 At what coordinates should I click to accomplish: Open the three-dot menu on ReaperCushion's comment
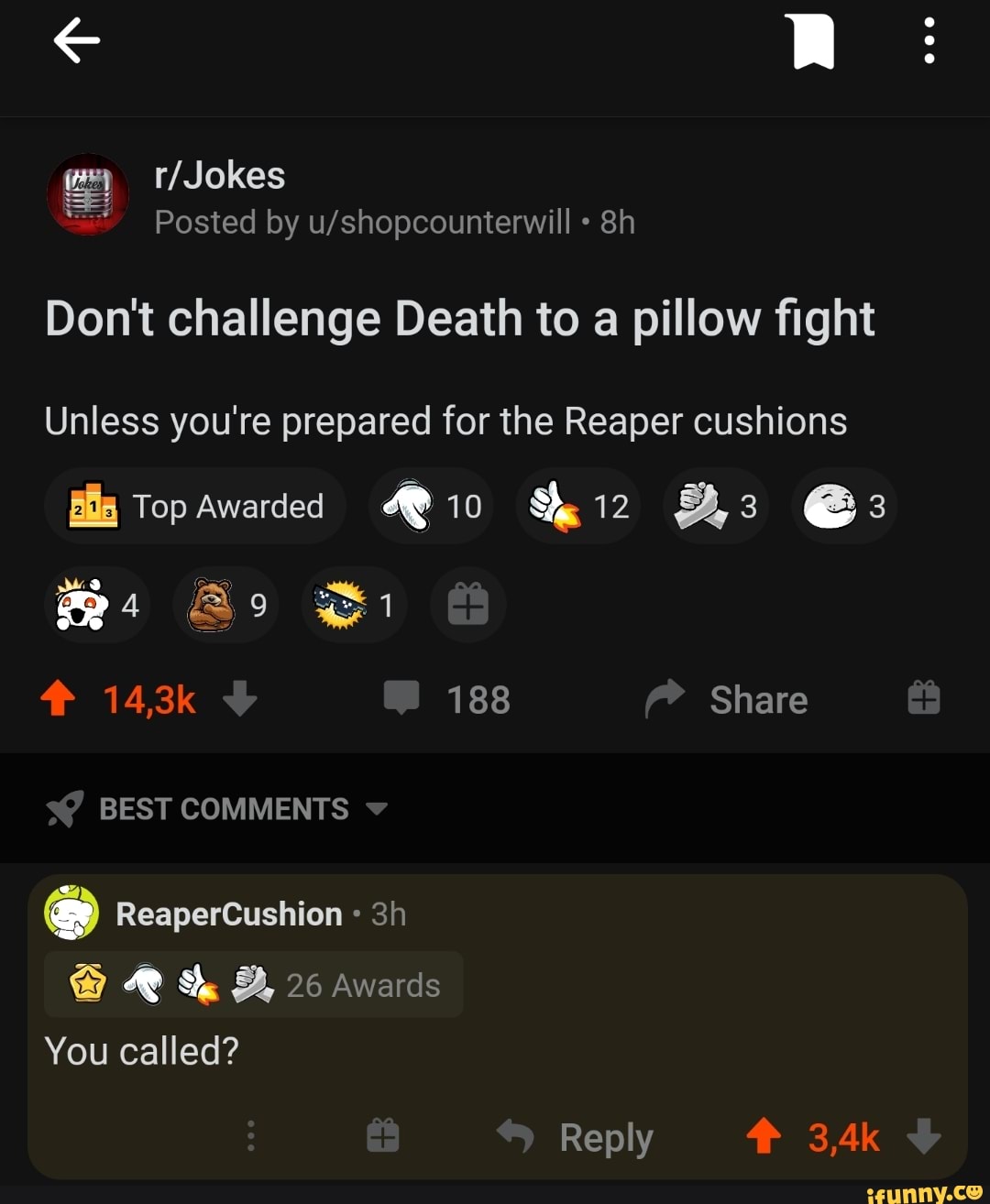[250, 1136]
